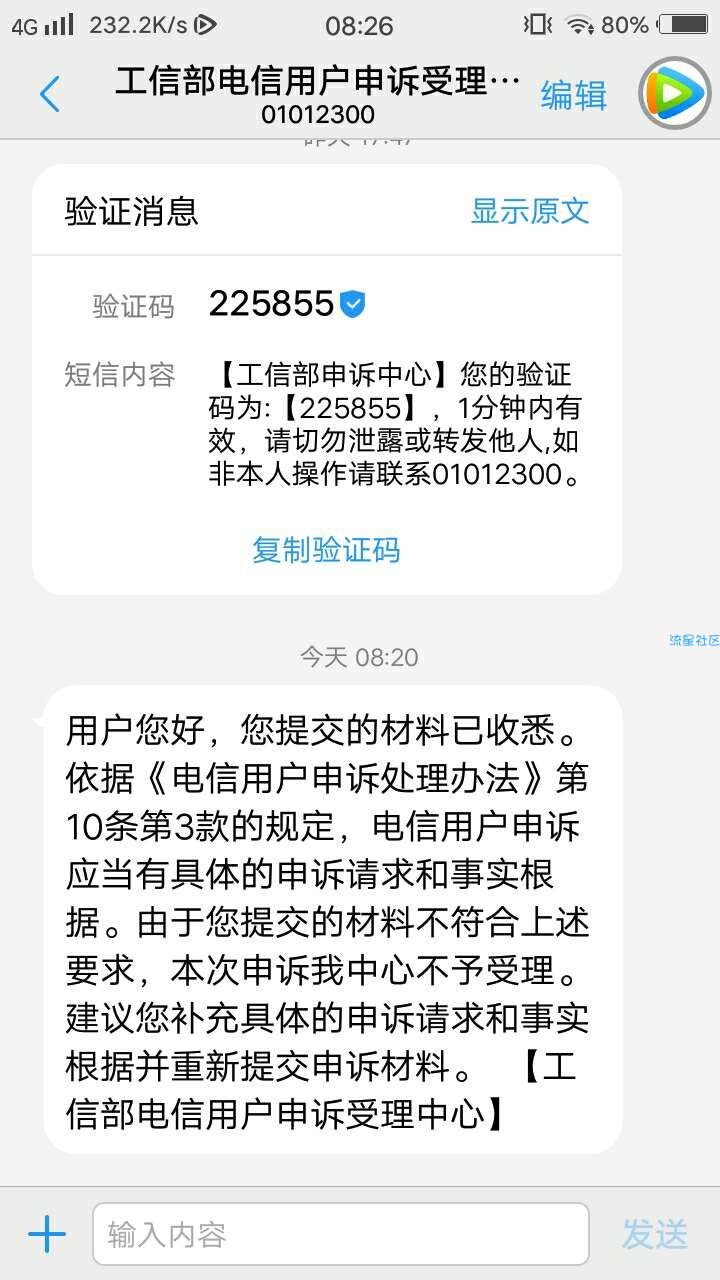Go back to the message list
Viewport: 720px width, 1280px height.
pos(50,95)
